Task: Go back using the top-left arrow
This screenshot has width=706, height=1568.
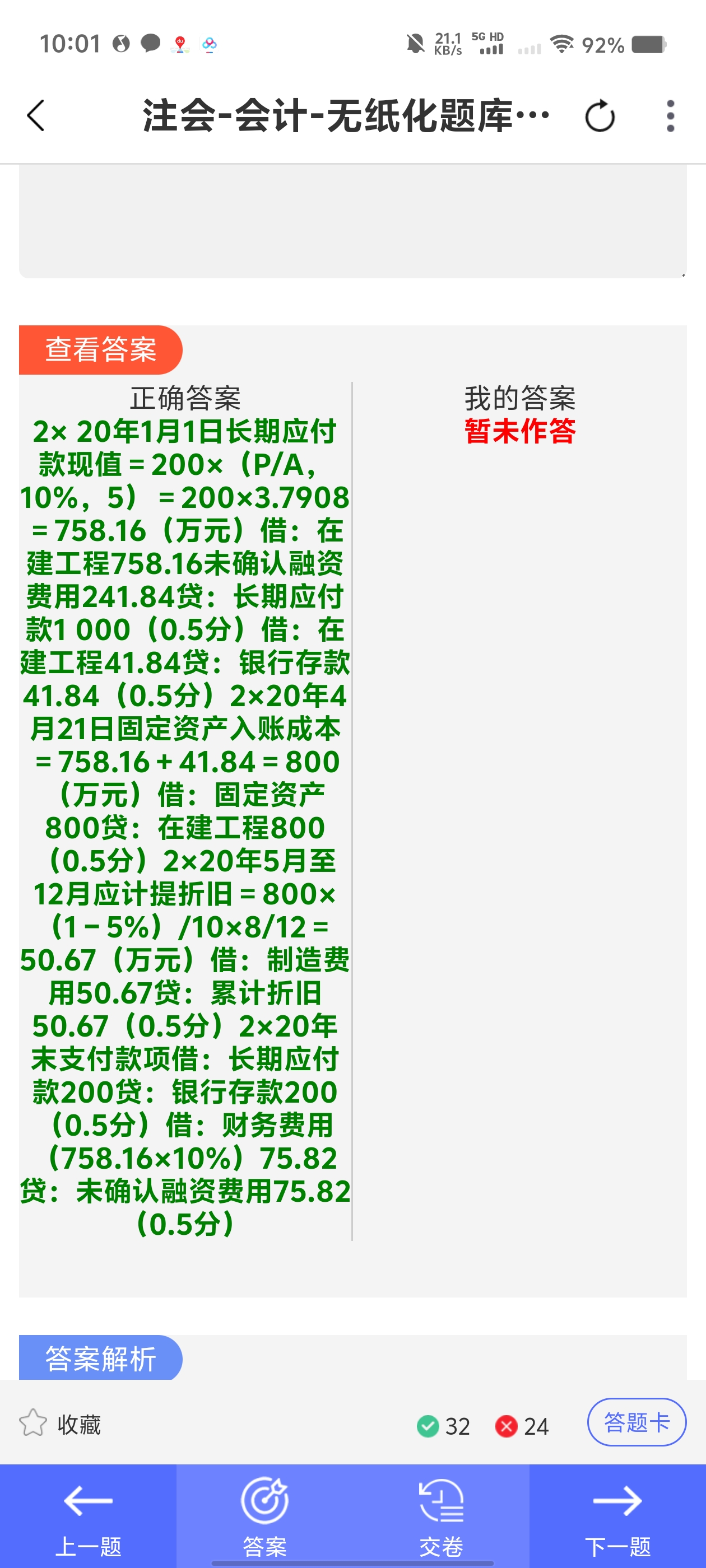Action: click(x=36, y=116)
